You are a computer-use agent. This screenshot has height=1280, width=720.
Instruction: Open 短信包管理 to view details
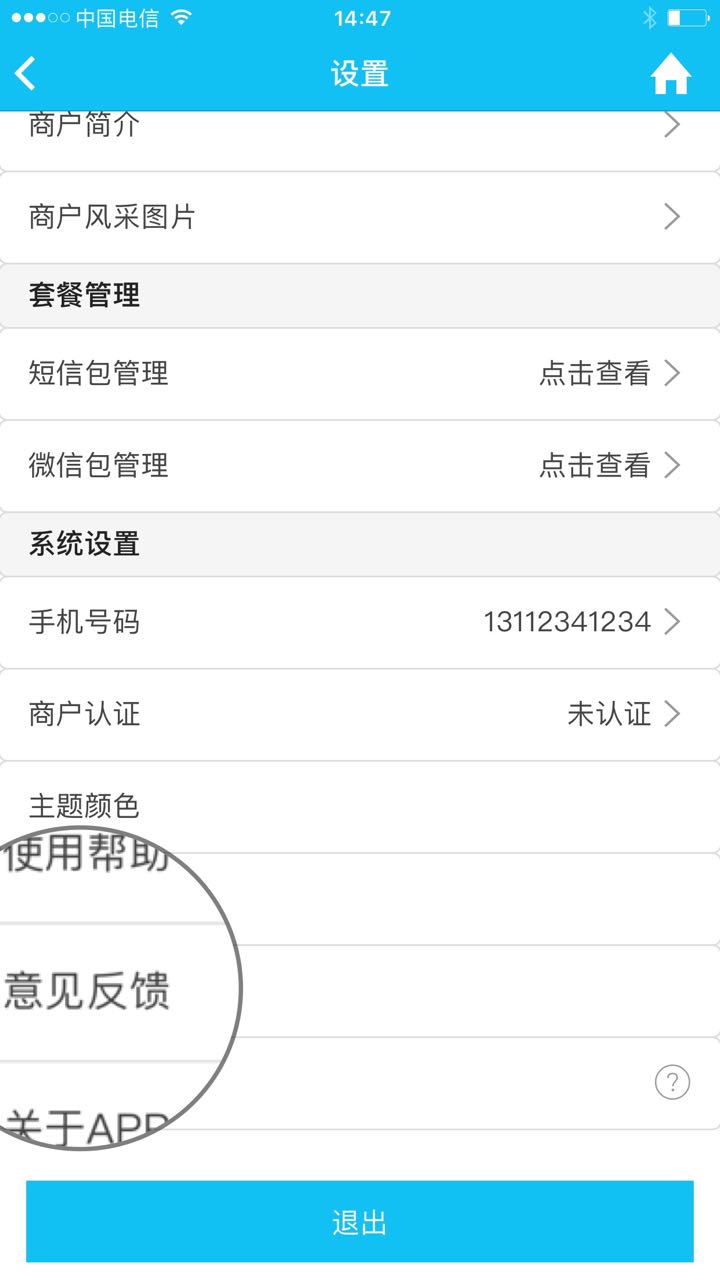tap(360, 374)
